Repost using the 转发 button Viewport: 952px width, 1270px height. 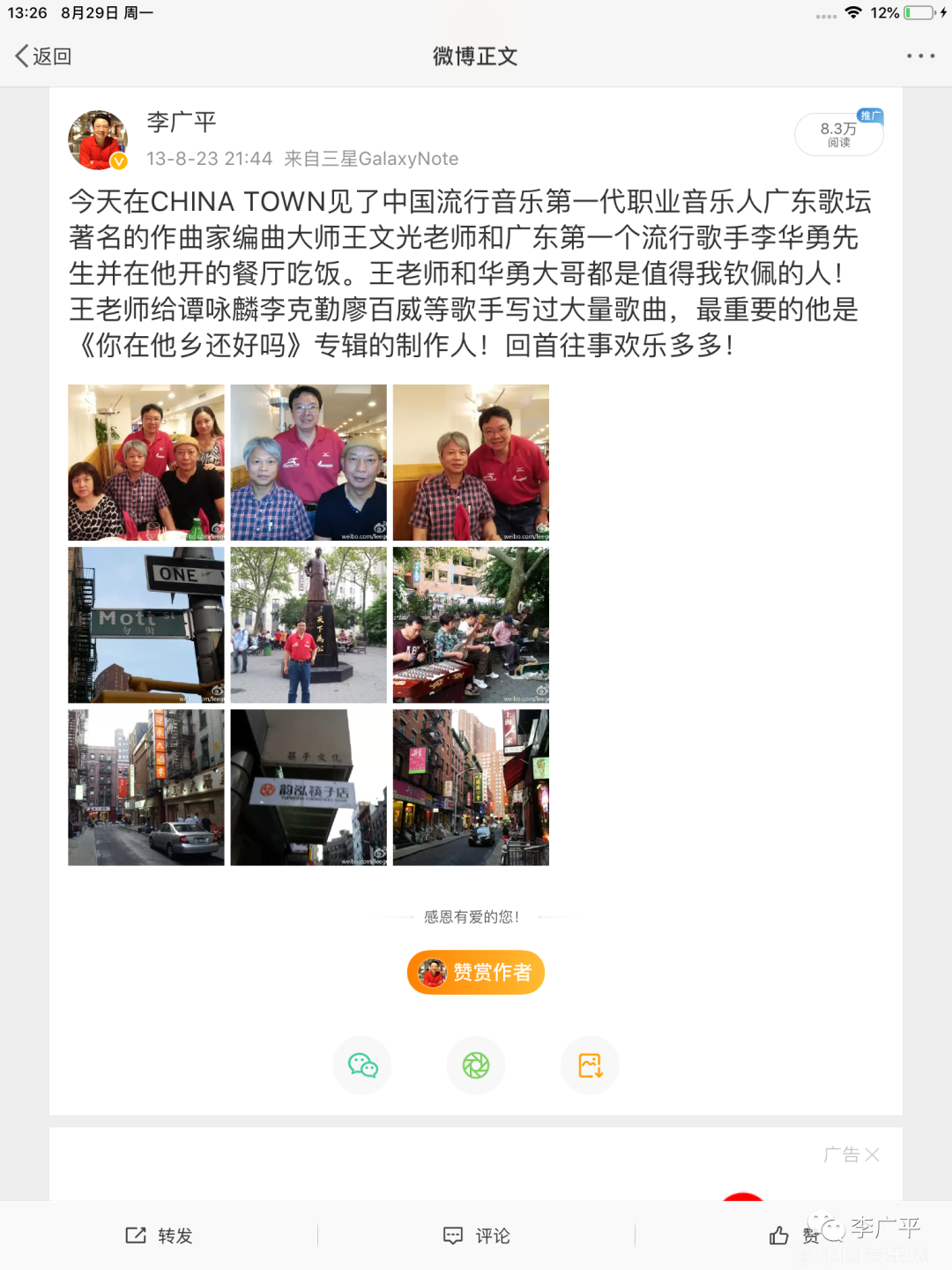[159, 1236]
